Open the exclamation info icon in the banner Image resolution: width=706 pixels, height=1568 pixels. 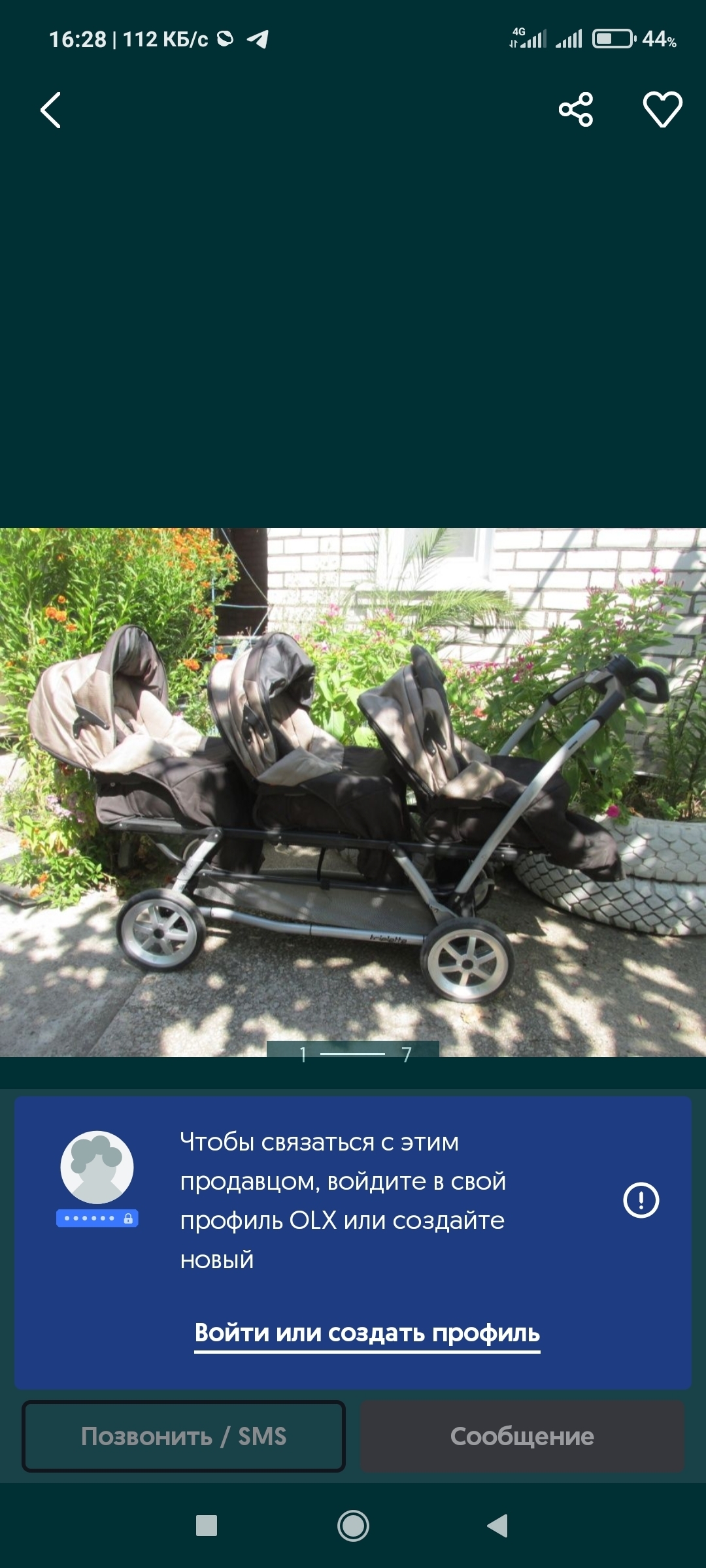641,1200
